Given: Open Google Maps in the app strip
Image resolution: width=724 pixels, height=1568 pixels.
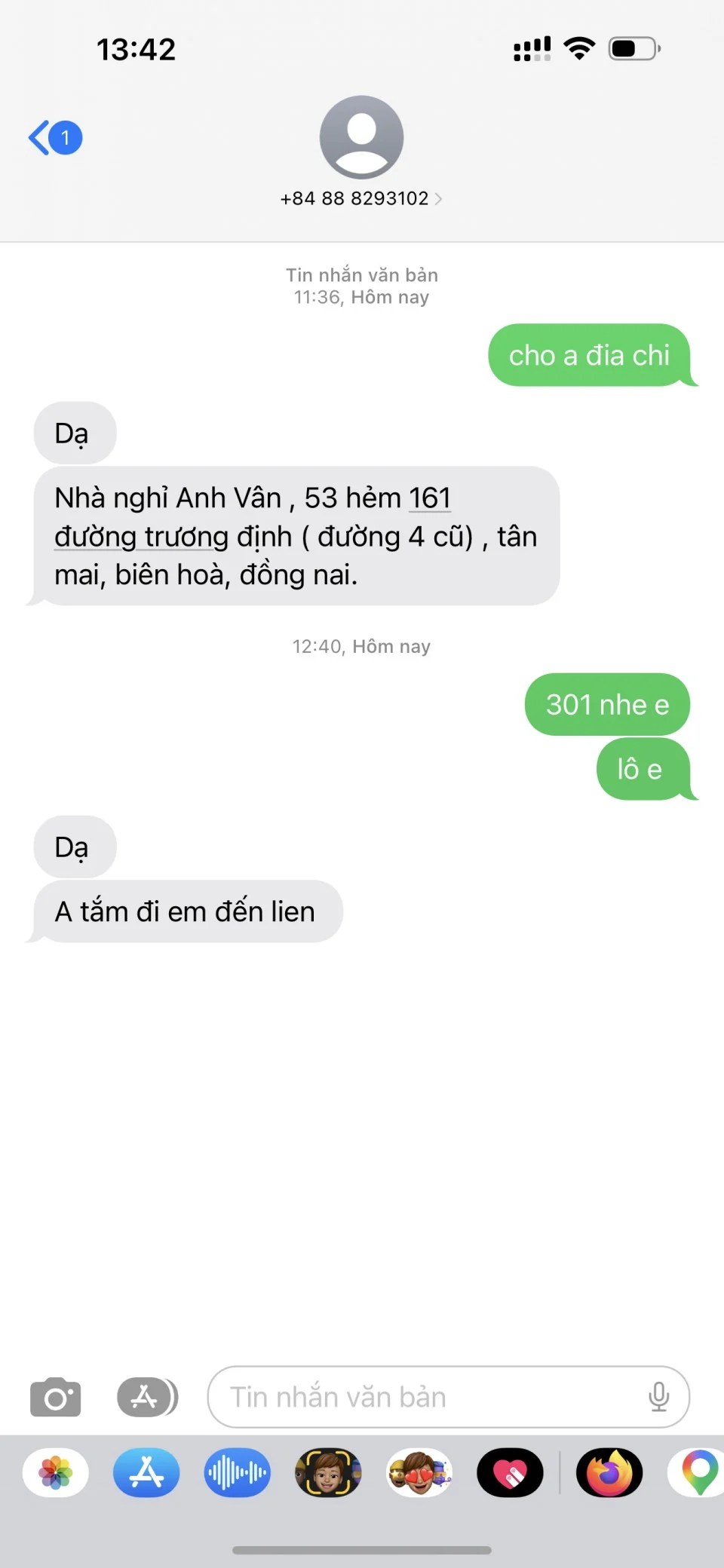Looking at the screenshot, I should [x=698, y=1473].
